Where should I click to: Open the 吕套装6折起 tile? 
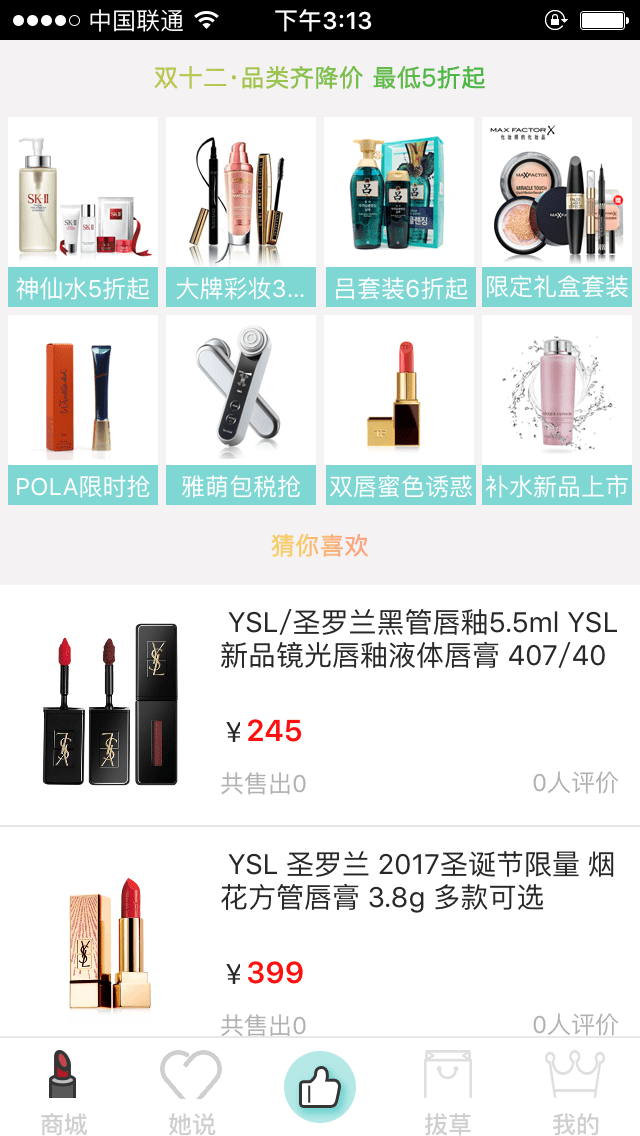coord(399,211)
